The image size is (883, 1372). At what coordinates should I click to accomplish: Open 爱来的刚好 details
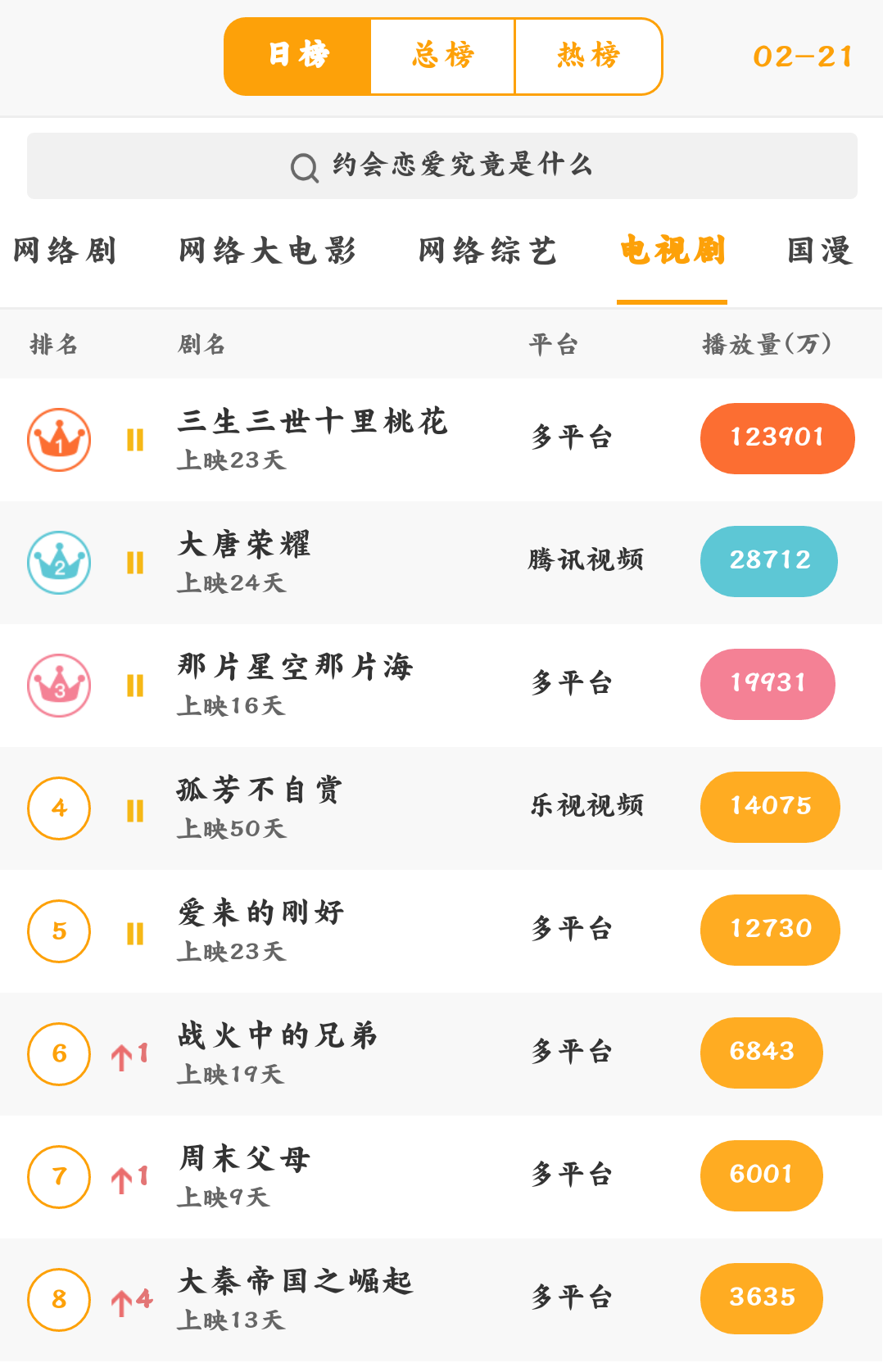pyautogui.click(x=260, y=931)
